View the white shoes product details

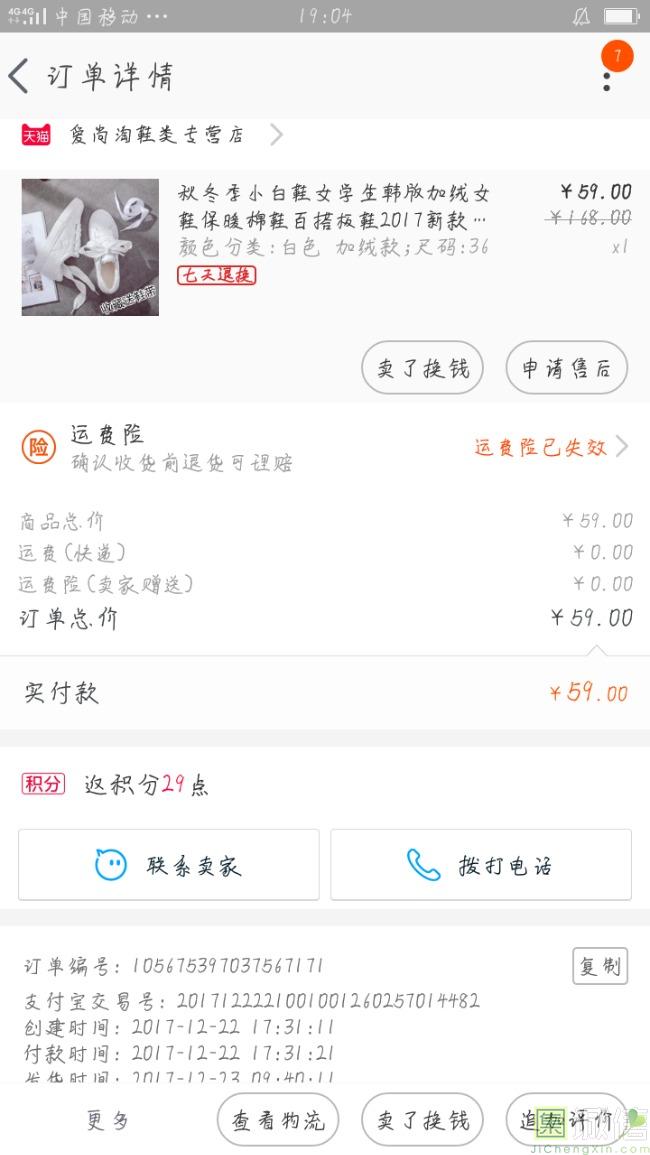[x=90, y=247]
